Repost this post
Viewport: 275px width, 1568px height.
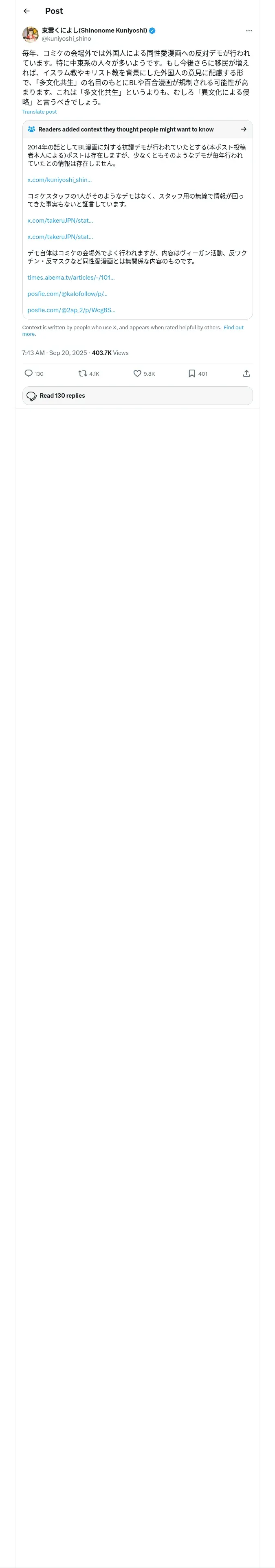point(82,373)
